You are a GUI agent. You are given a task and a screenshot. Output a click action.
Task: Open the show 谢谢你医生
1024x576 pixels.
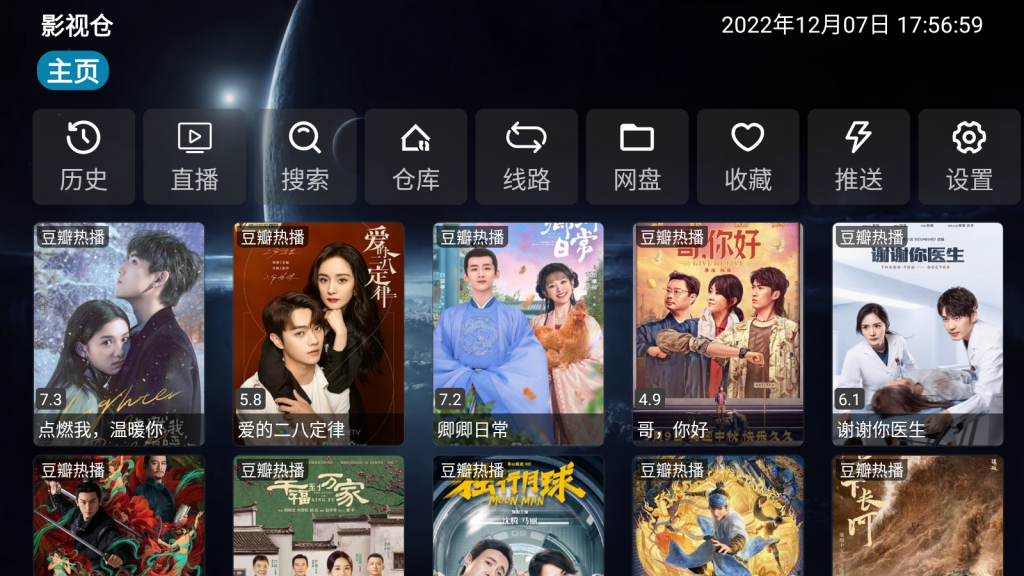pos(918,334)
